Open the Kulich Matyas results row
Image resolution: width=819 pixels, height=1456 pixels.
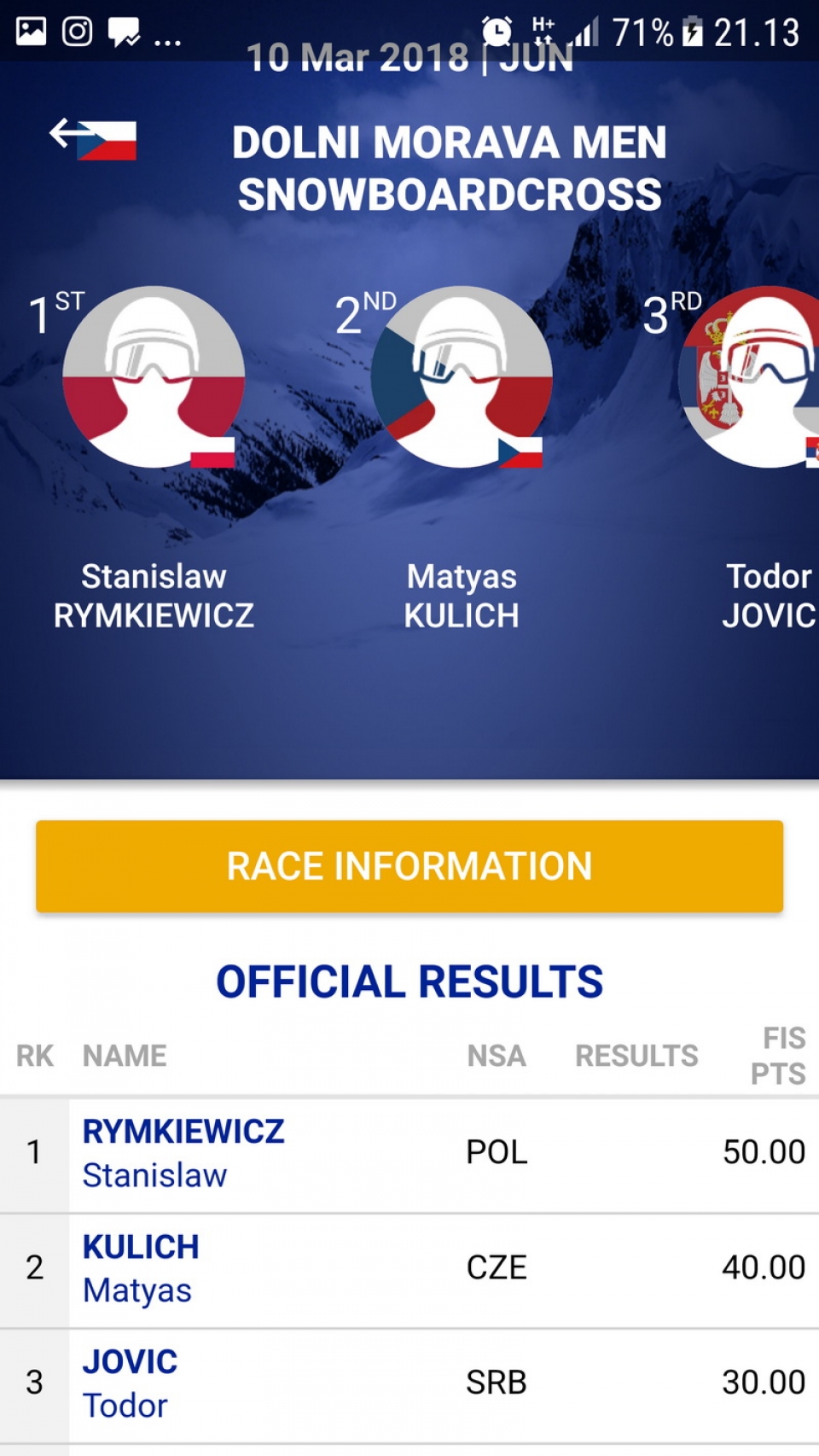point(409,1270)
